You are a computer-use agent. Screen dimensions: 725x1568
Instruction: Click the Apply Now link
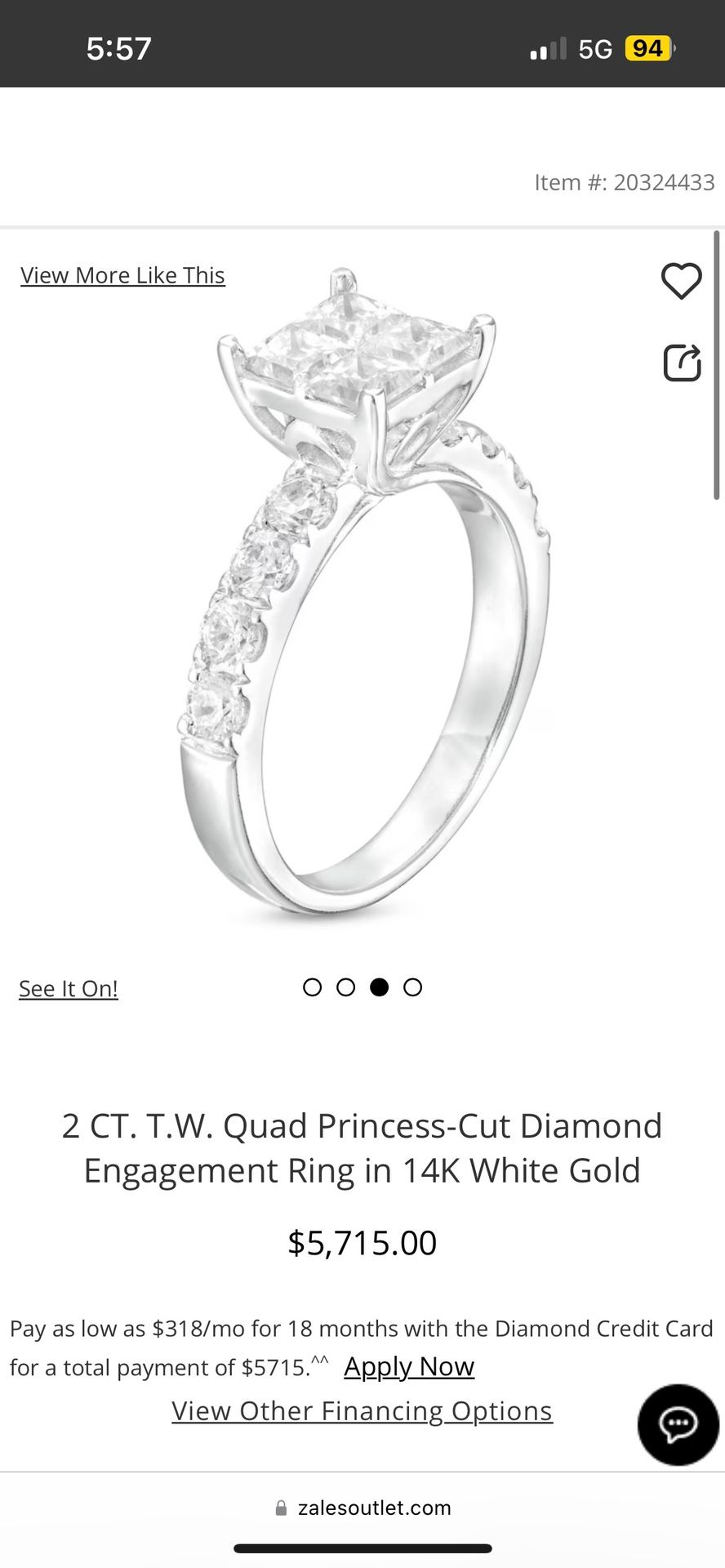[x=409, y=1366]
